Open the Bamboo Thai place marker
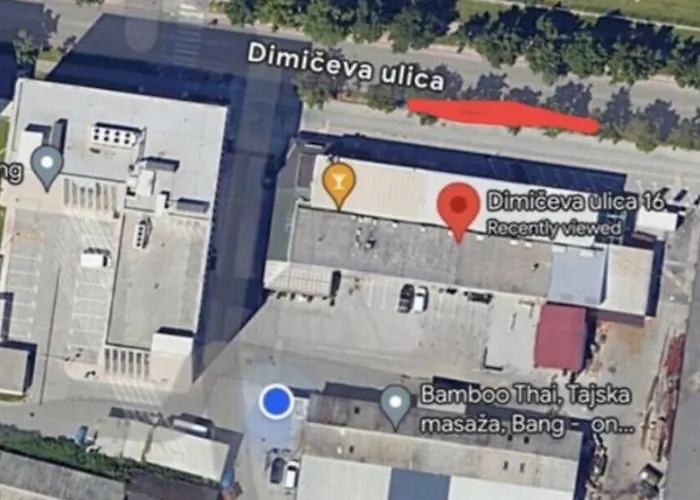The image size is (700, 500). [x=396, y=404]
